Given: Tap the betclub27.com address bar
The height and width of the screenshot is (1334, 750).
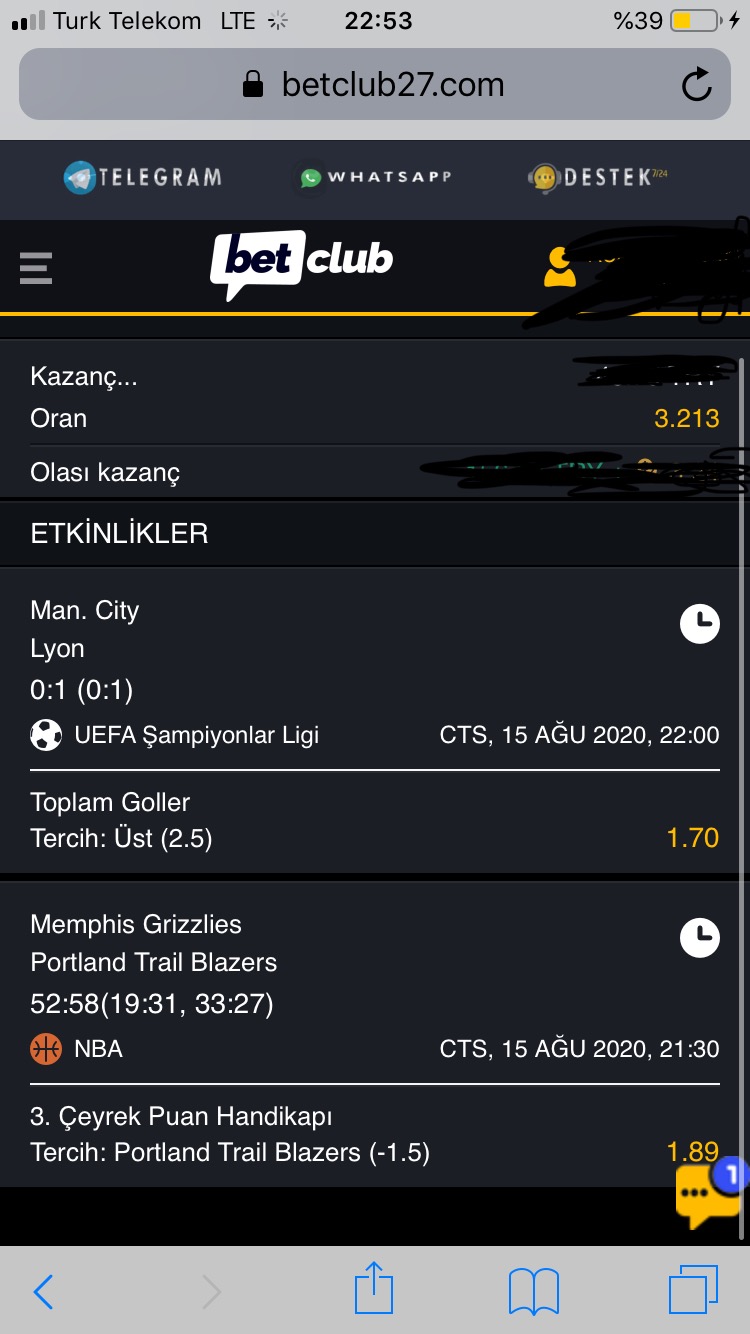Looking at the screenshot, I should tap(373, 85).
